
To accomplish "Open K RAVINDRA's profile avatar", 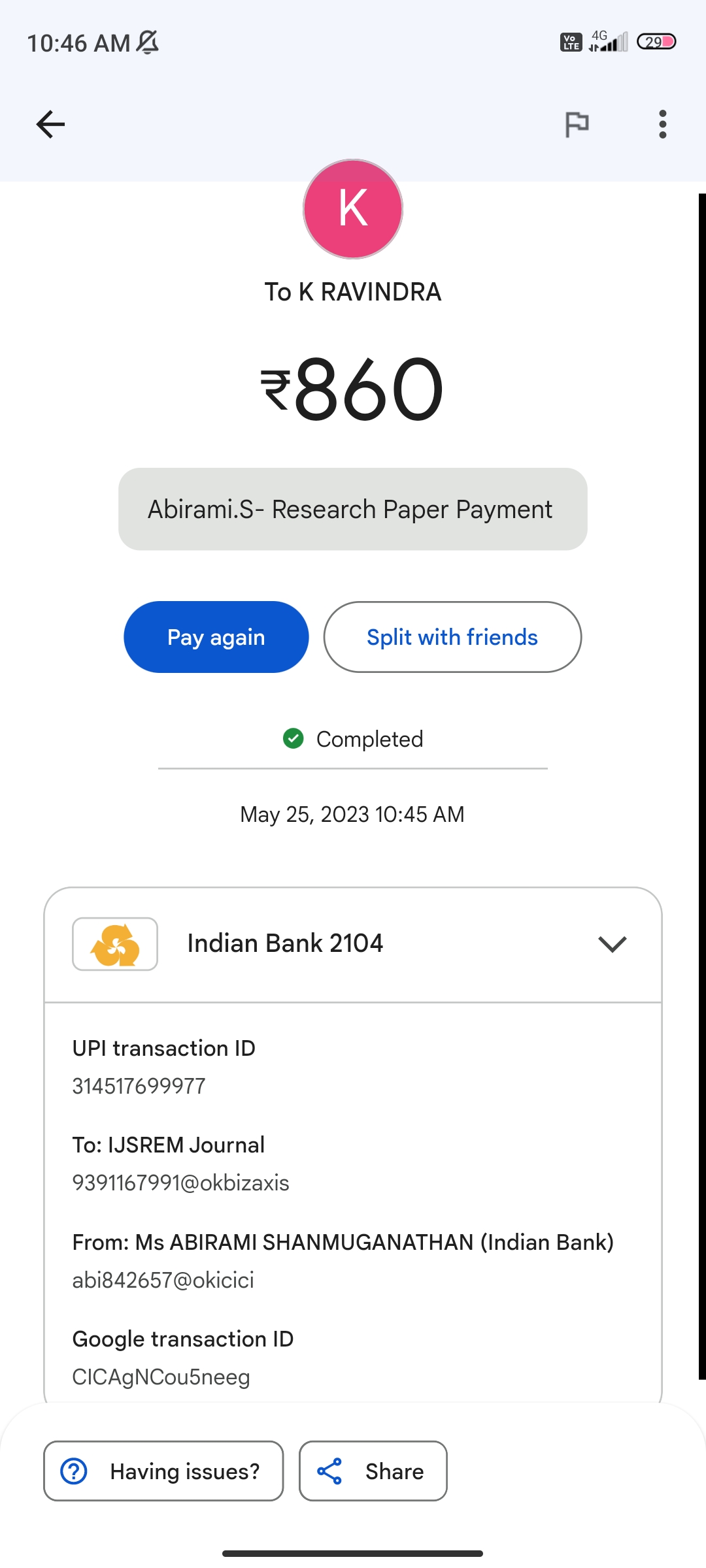I will tap(353, 209).
